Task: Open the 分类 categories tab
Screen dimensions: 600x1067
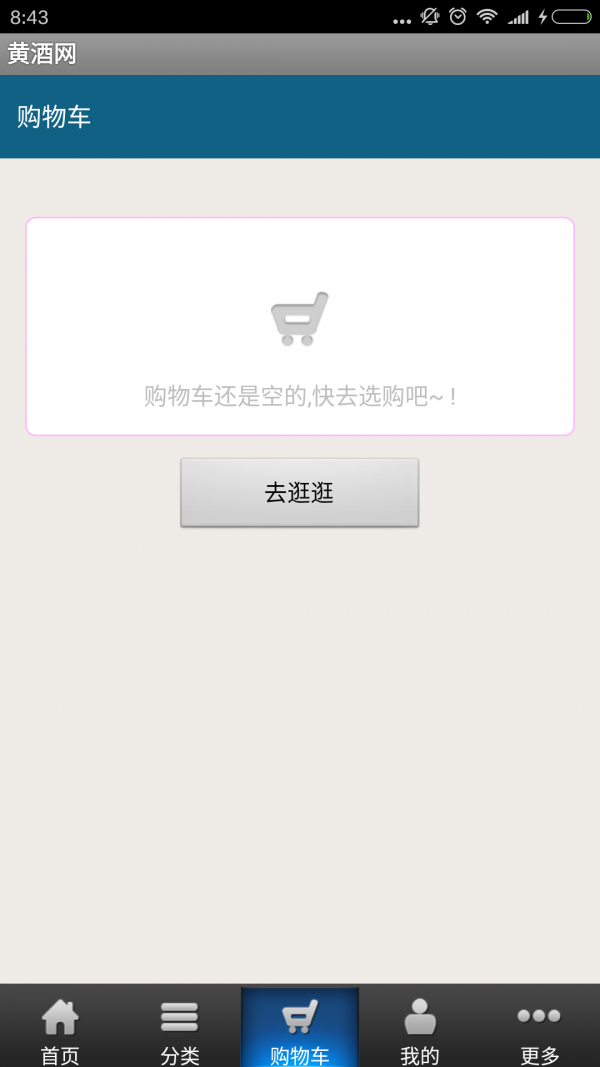Action: pyautogui.click(x=180, y=1028)
